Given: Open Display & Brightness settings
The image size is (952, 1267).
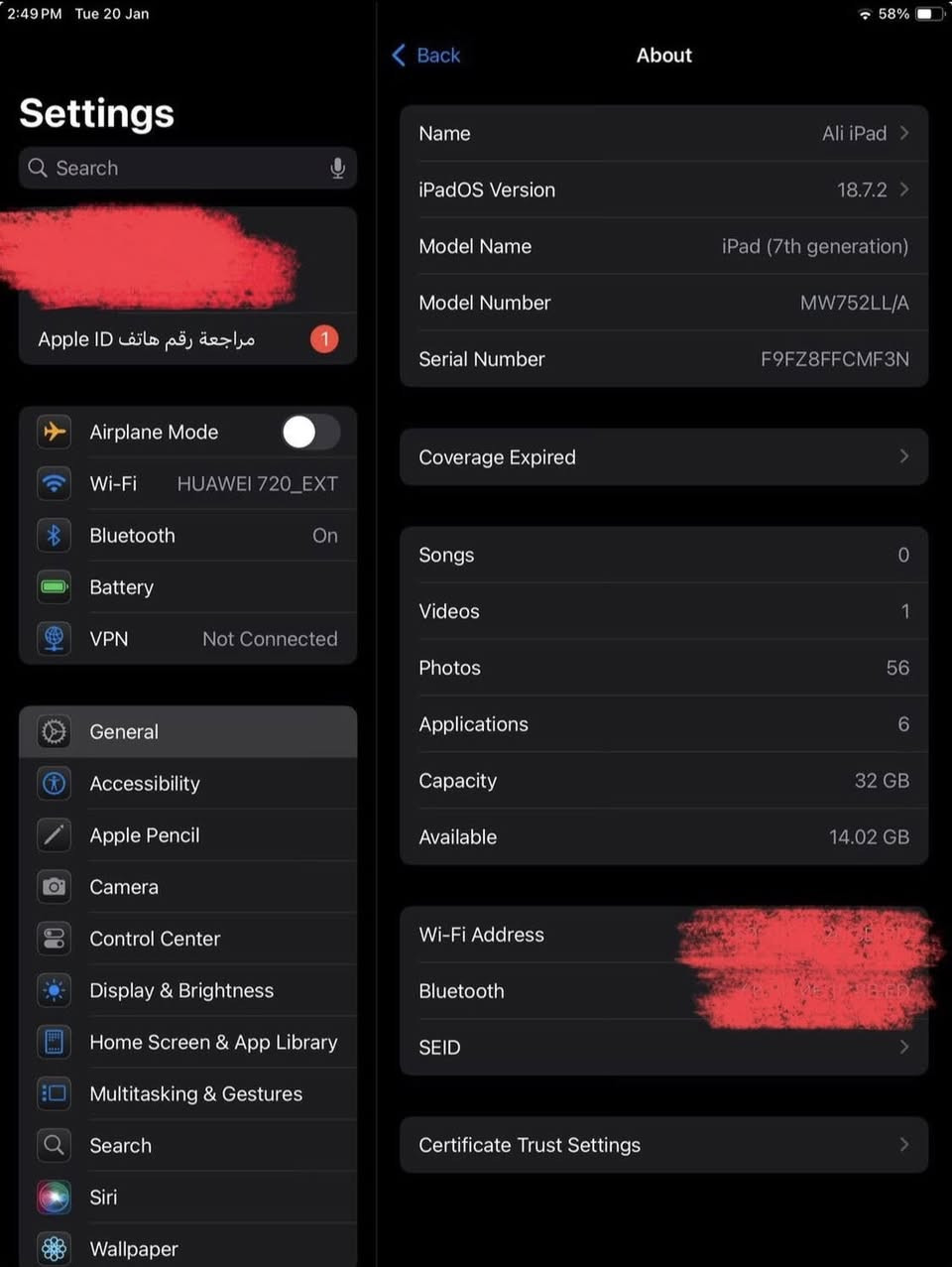Looking at the screenshot, I should pyautogui.click(x=188, y=990).
